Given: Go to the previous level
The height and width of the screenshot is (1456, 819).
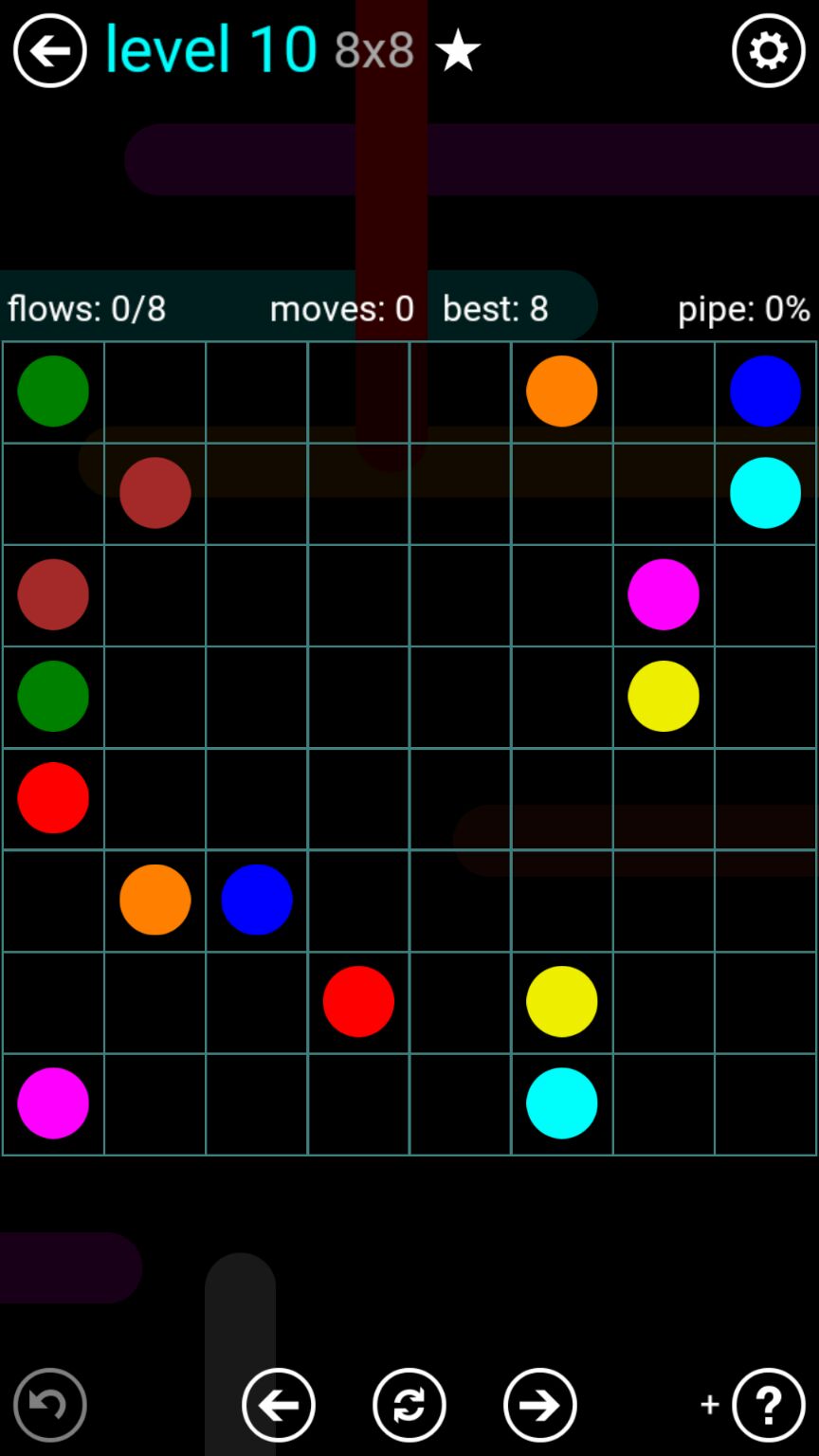Looking at the screenshot, I should 278,1404.
